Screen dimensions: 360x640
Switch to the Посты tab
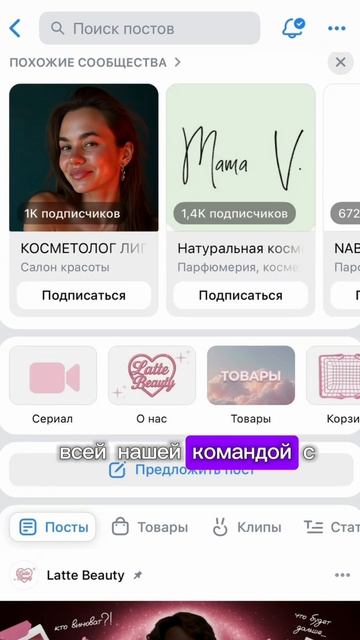(x=53, y=527)
